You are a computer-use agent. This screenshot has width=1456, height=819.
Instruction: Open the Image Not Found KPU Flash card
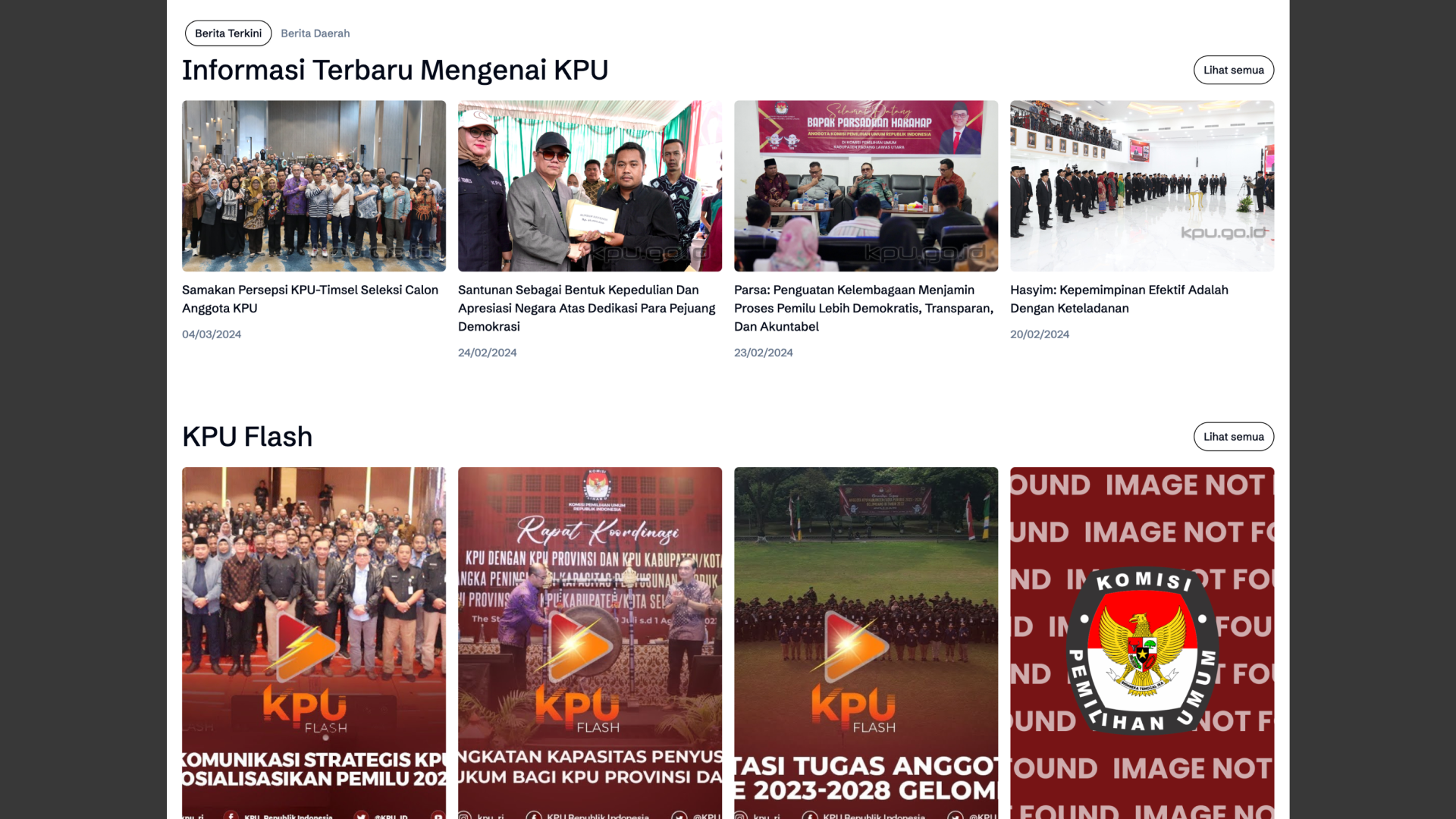(x=1141, y=645)
